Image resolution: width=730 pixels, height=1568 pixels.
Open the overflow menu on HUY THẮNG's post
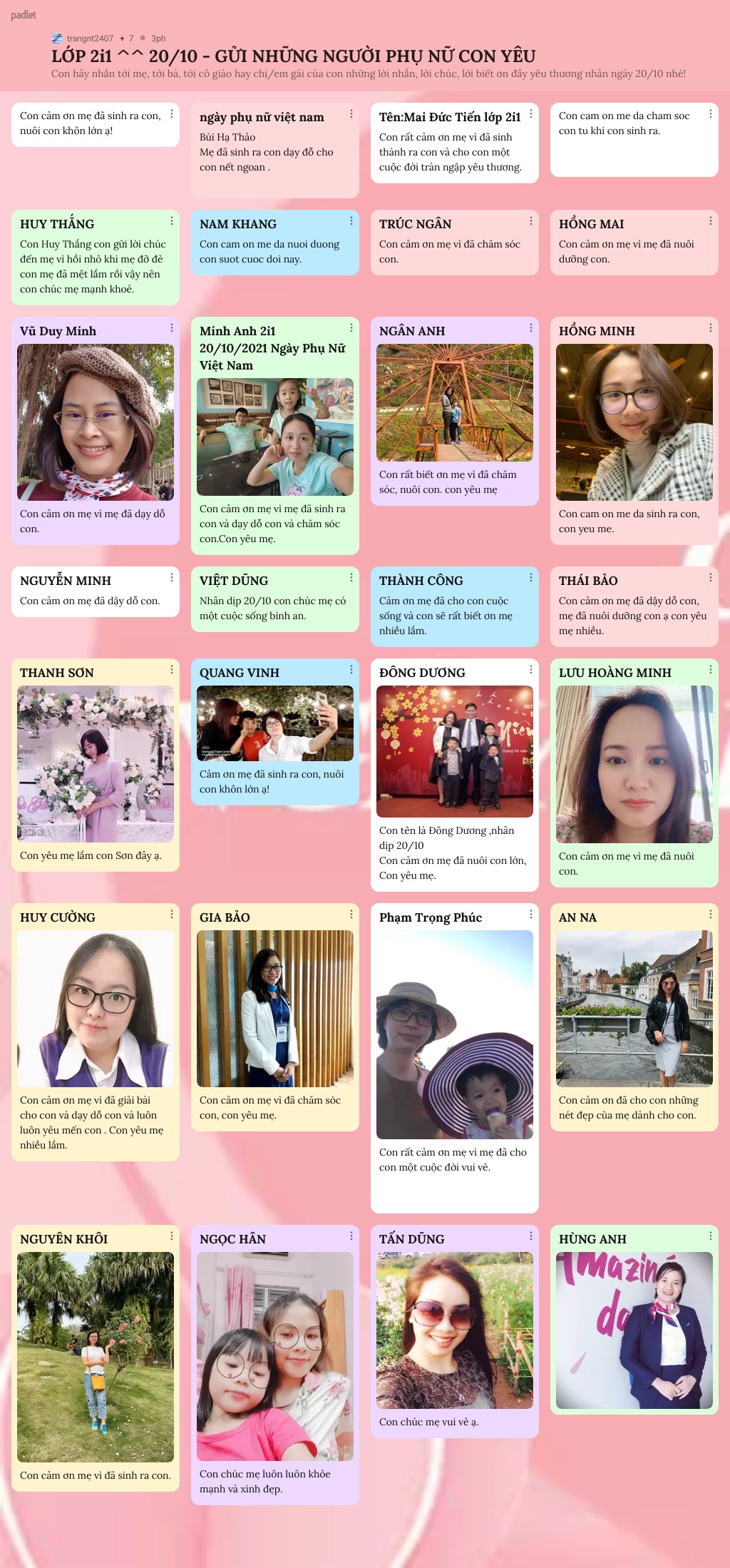(x=172, y=221)
